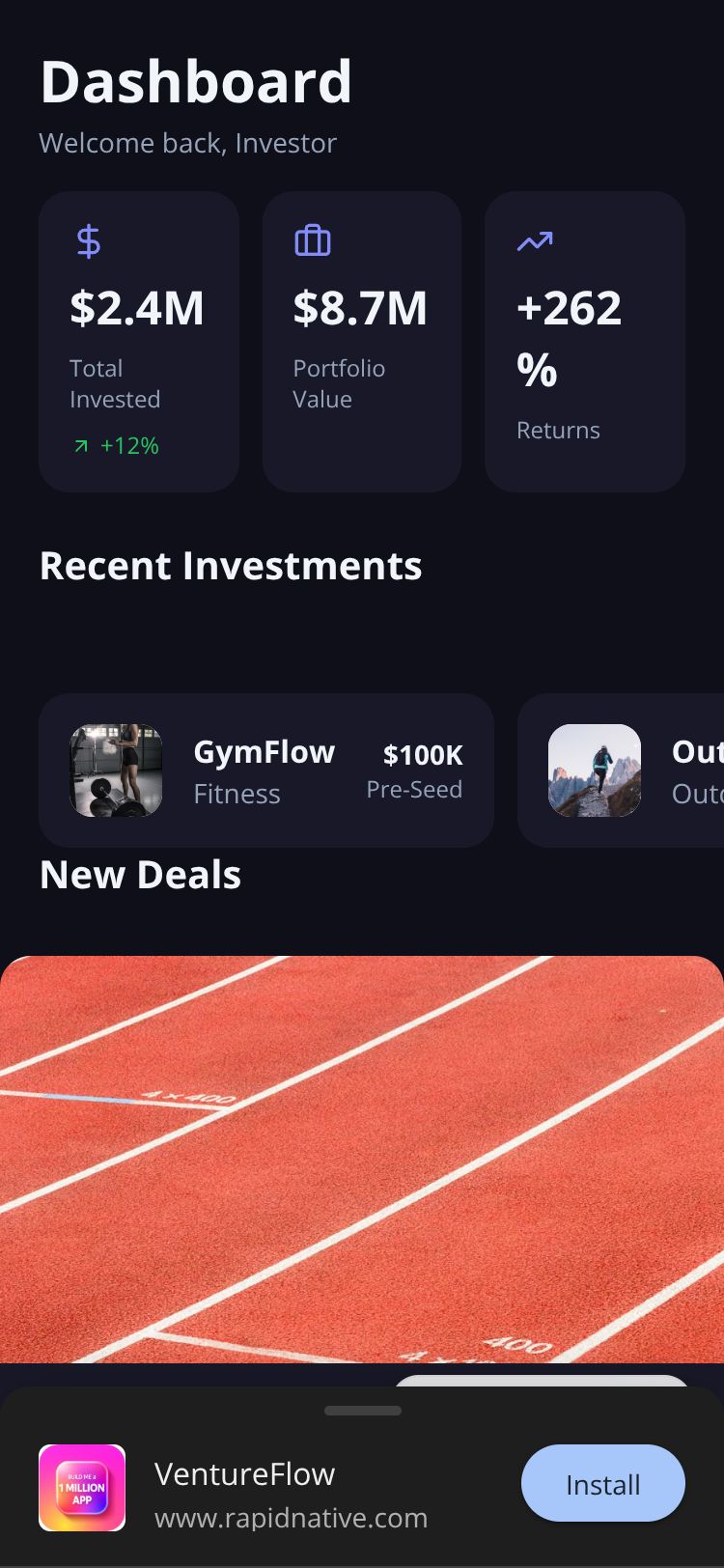This screenshot has height=1568, width=724.
Task: Open the running track deal image
Action: tap(362, 1159)
